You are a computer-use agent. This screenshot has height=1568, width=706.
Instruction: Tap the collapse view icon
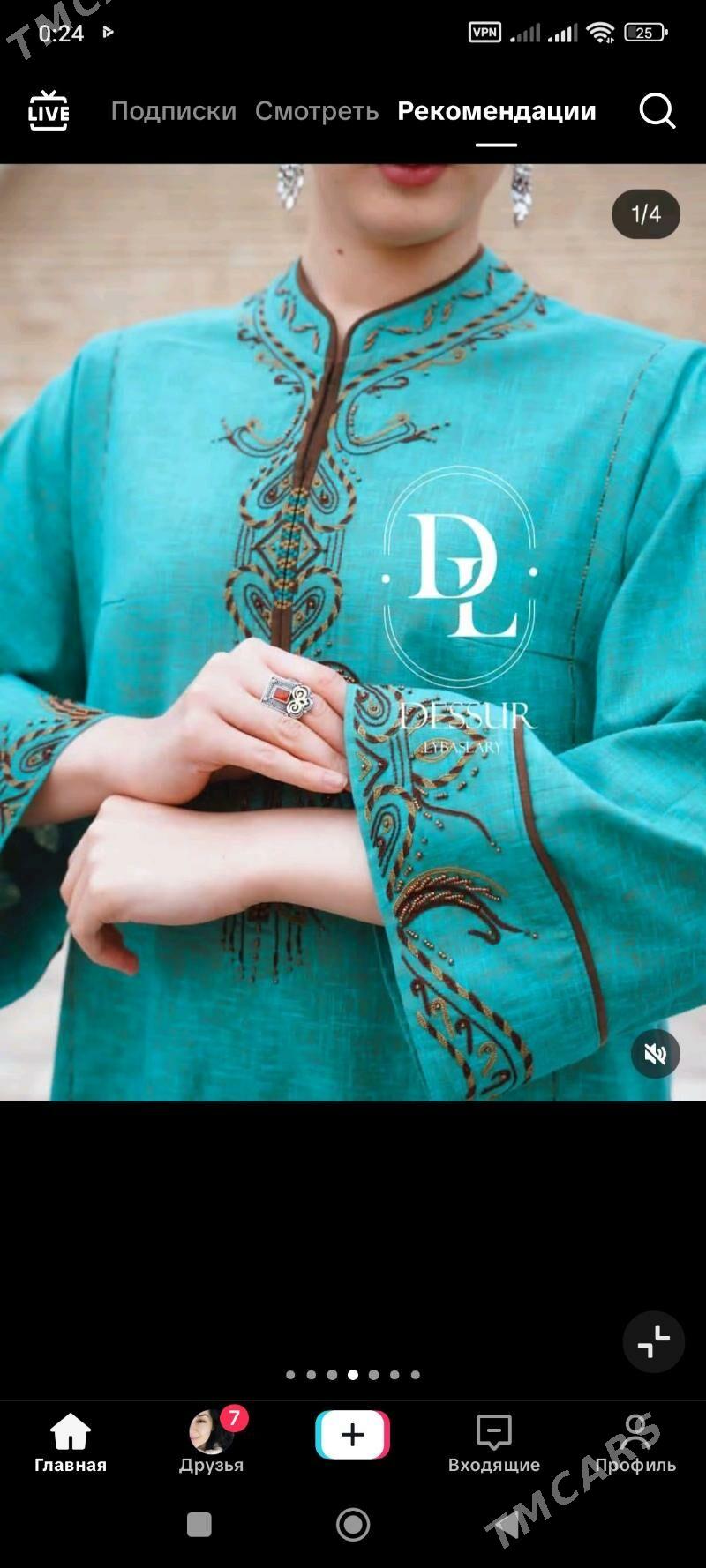click(x=653, y=1342)
